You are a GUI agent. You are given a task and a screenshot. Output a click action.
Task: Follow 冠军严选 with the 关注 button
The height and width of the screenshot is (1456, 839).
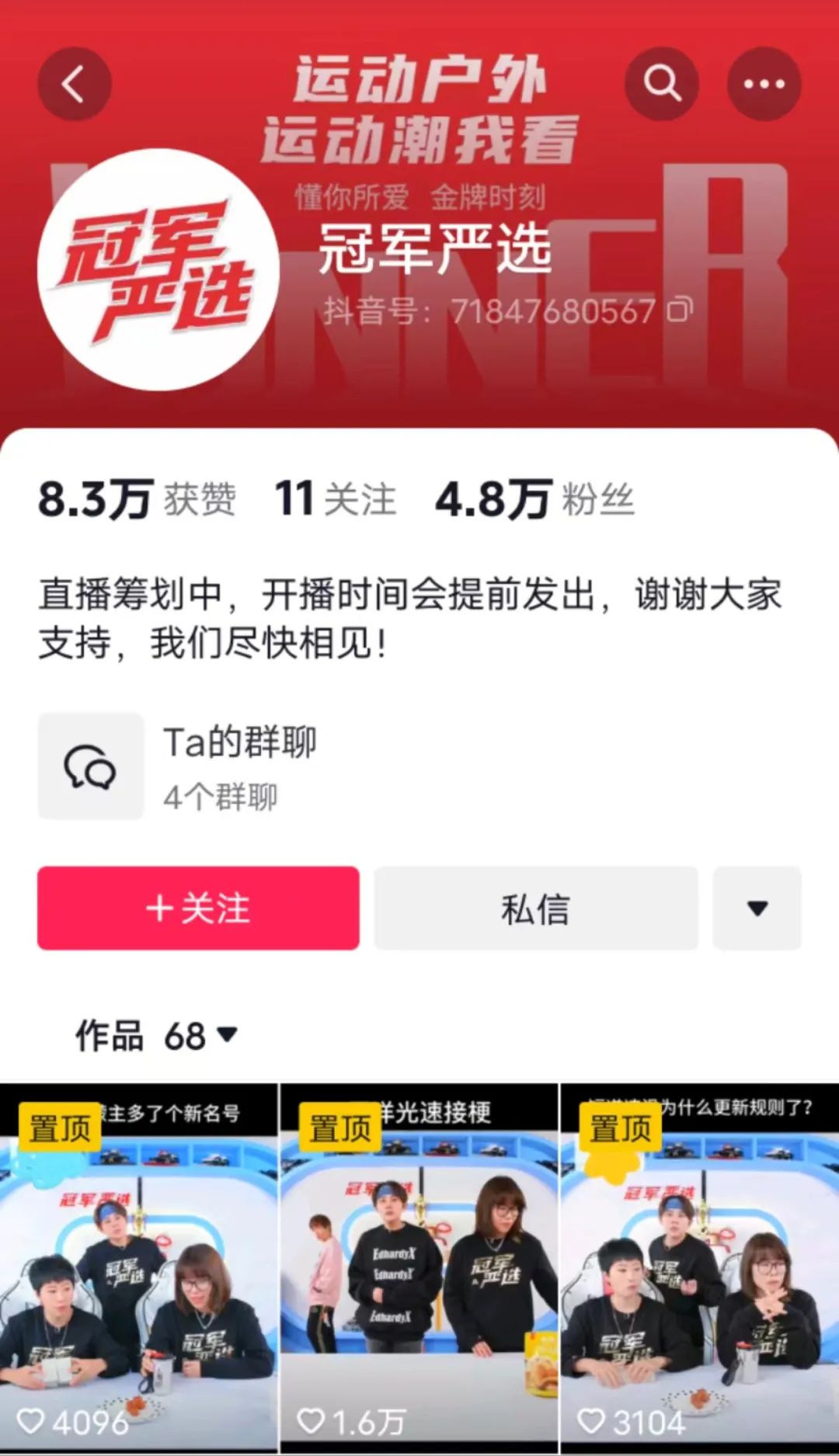pyautogui.click(x=198, y=908)
